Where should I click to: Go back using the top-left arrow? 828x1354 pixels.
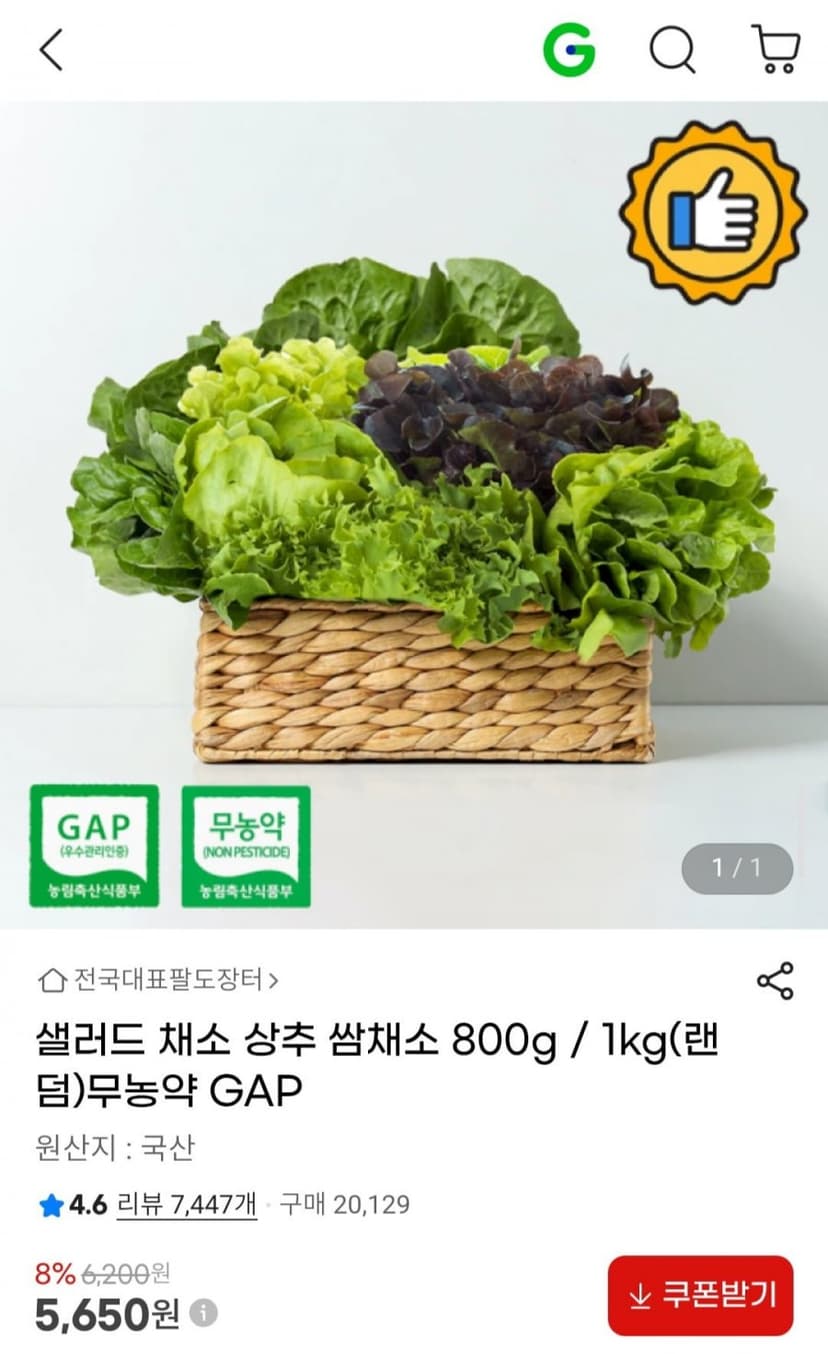point(51,49)
